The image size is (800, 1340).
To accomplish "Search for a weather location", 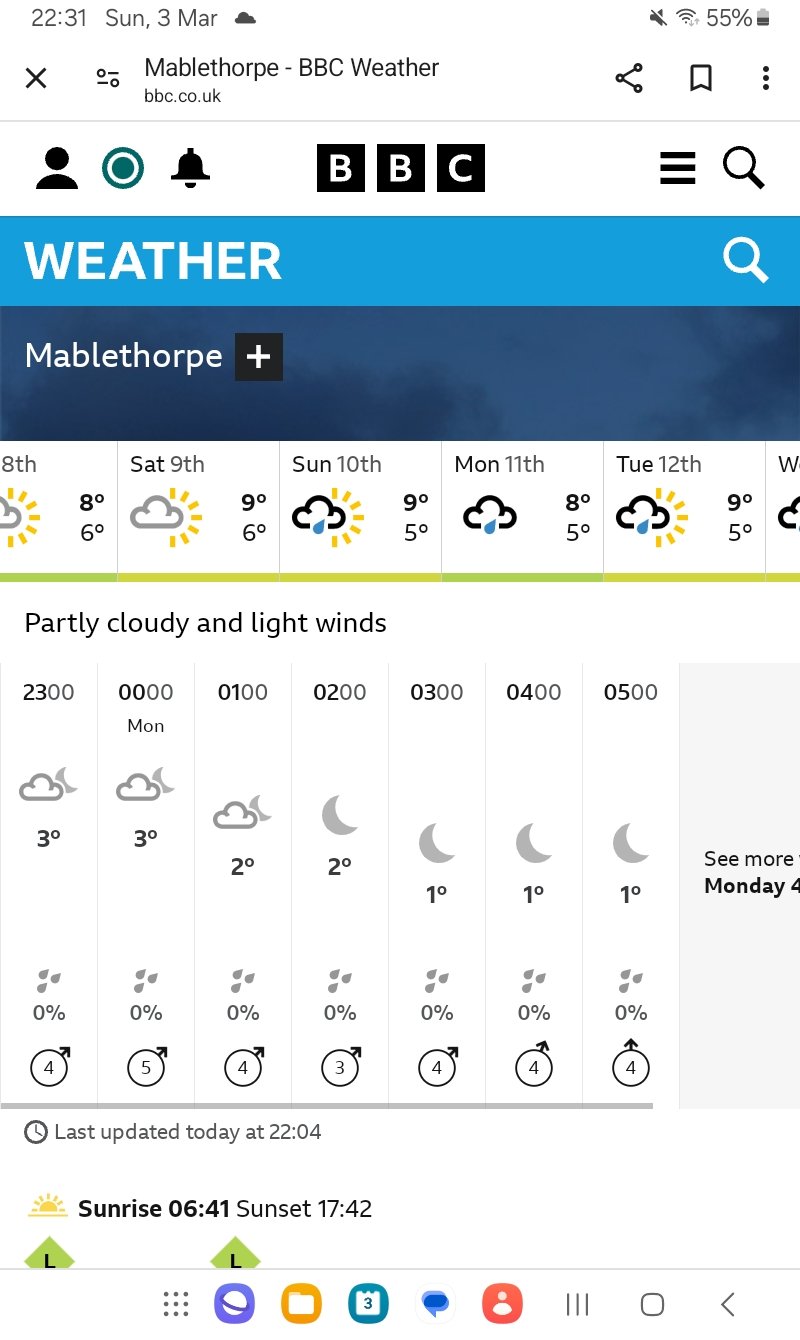I will (x=746, y=260).
